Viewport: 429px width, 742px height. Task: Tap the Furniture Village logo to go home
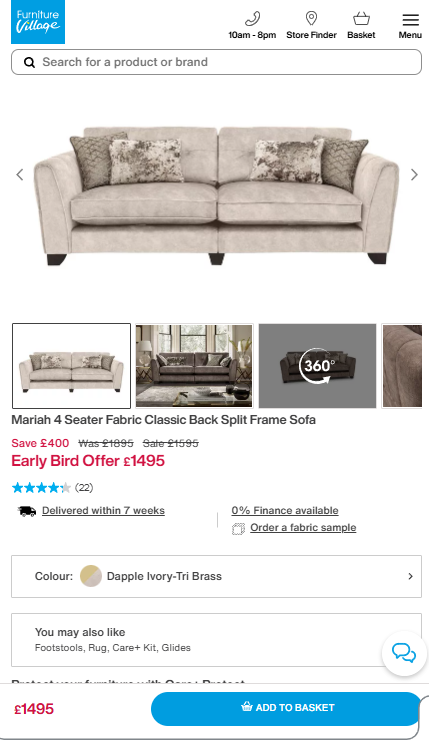pyautogui.click(x=38, y=22)
